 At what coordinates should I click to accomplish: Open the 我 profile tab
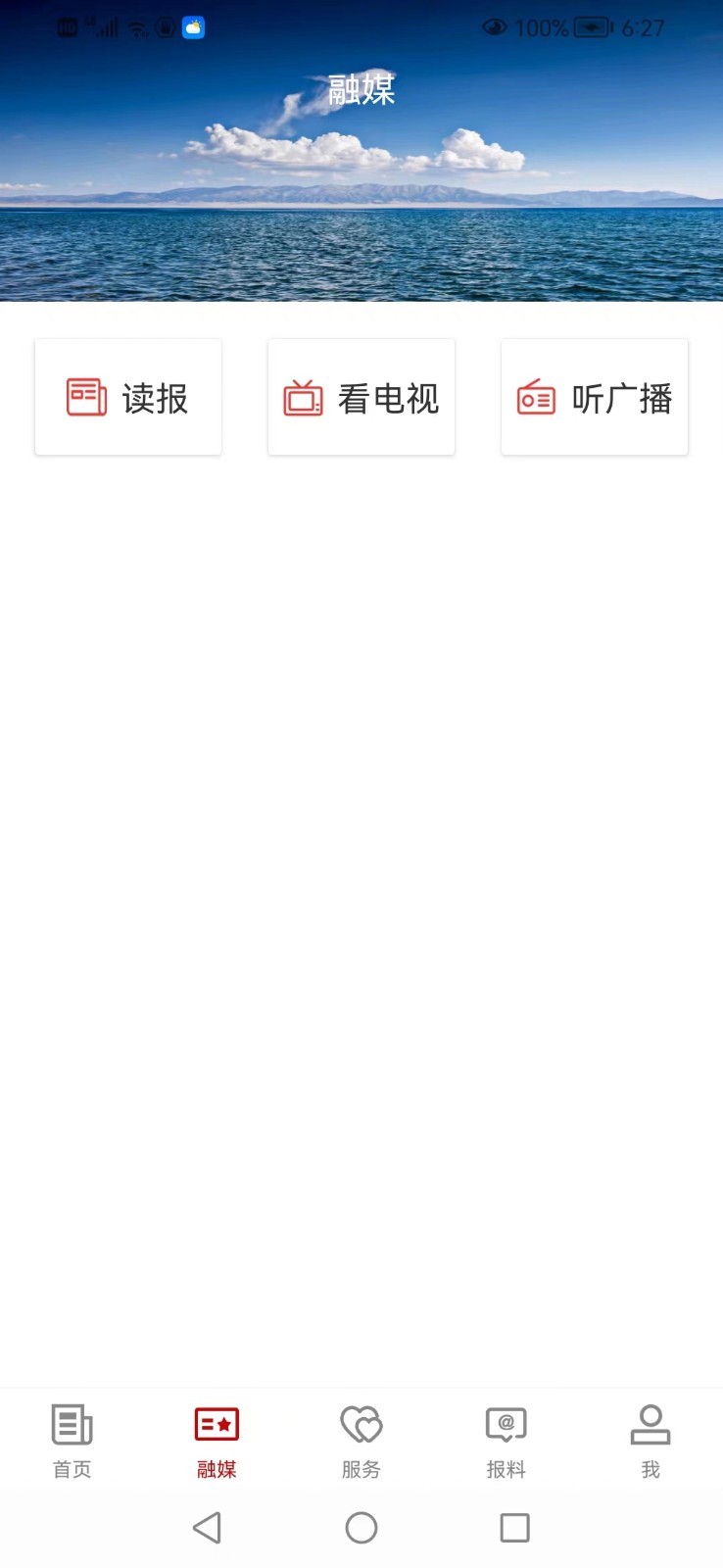pos(651,1440)
